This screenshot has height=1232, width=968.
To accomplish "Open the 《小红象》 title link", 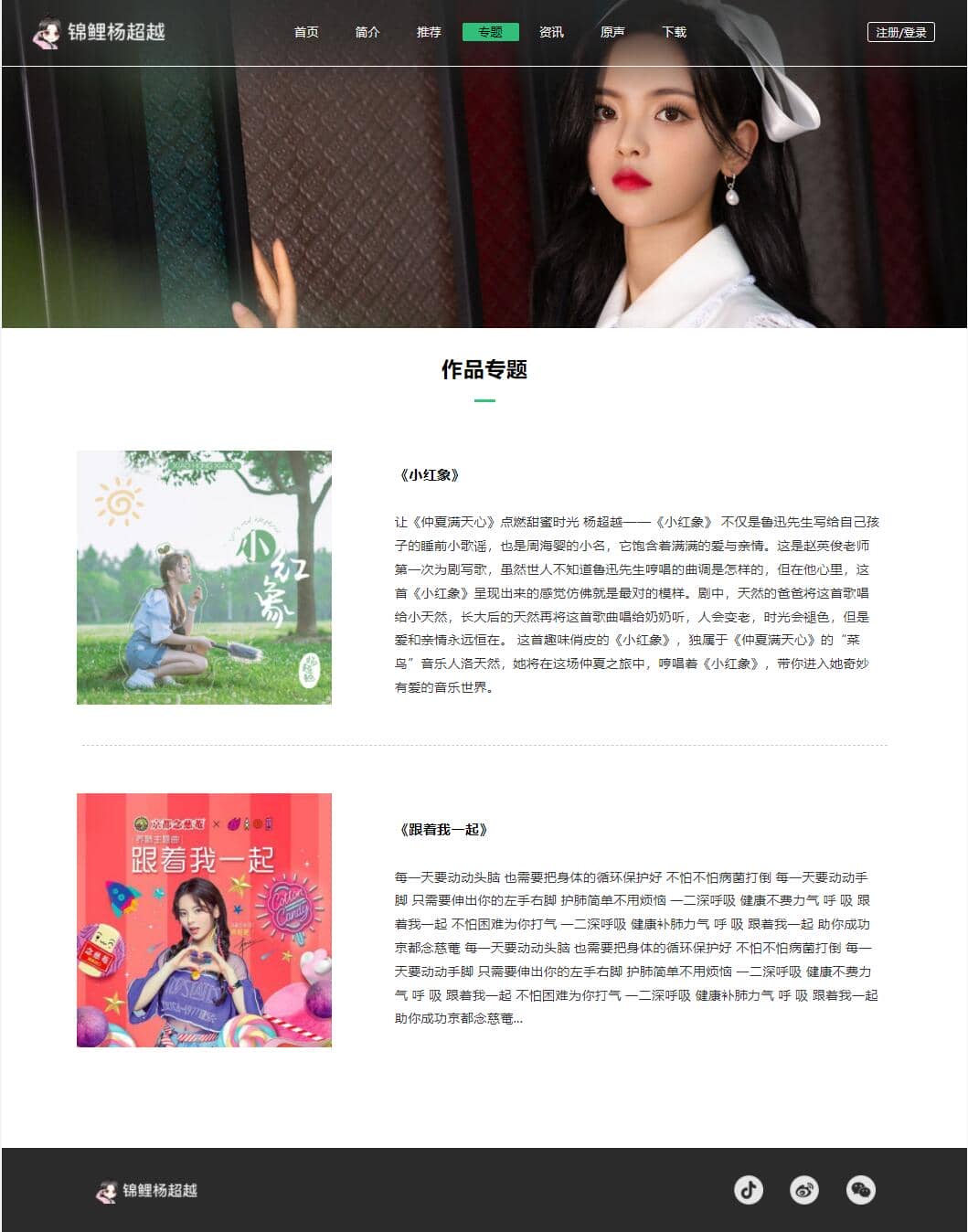I will tap(430, 475).
